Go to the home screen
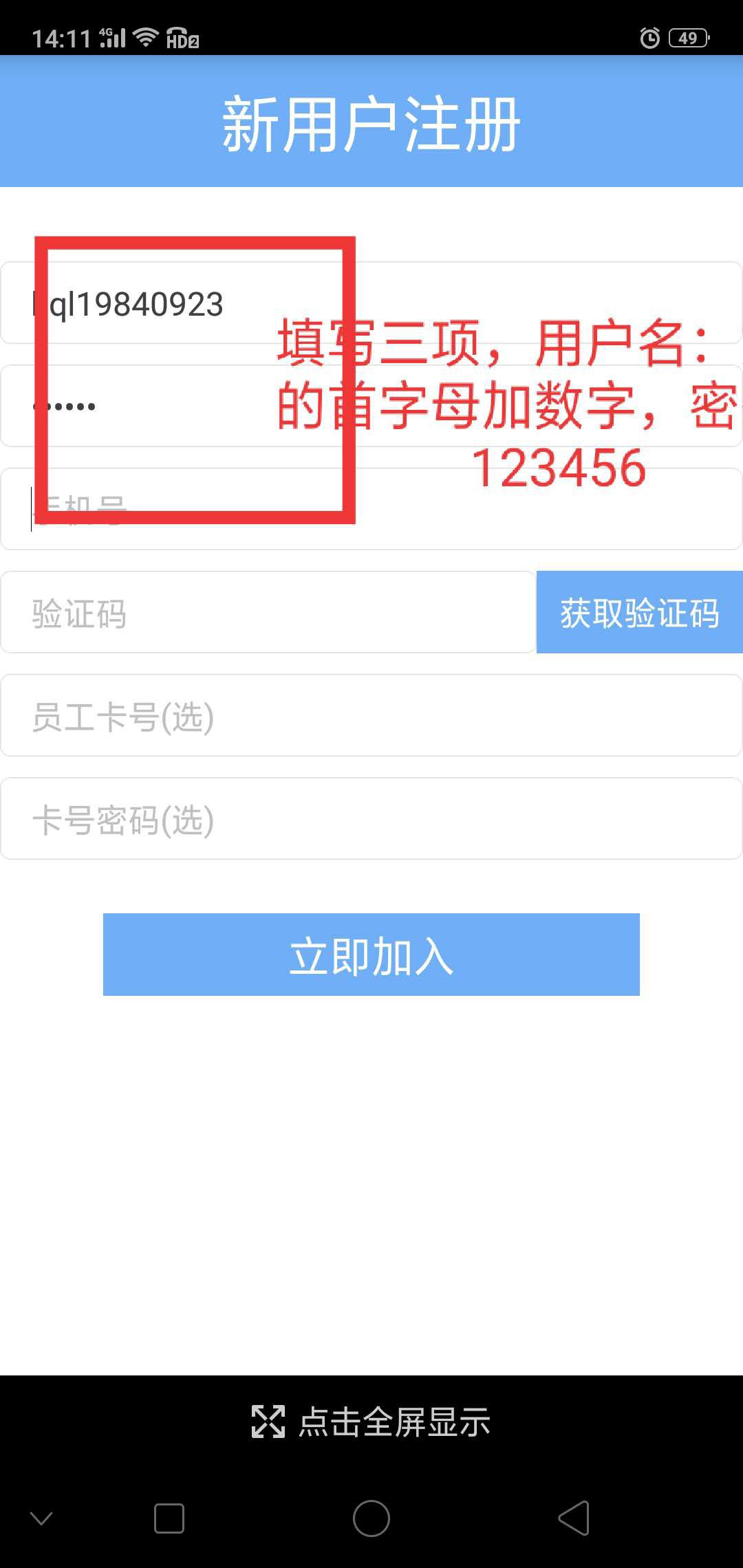Image resolution: width=743 pixels, height=1568 pixels. 371,1518
